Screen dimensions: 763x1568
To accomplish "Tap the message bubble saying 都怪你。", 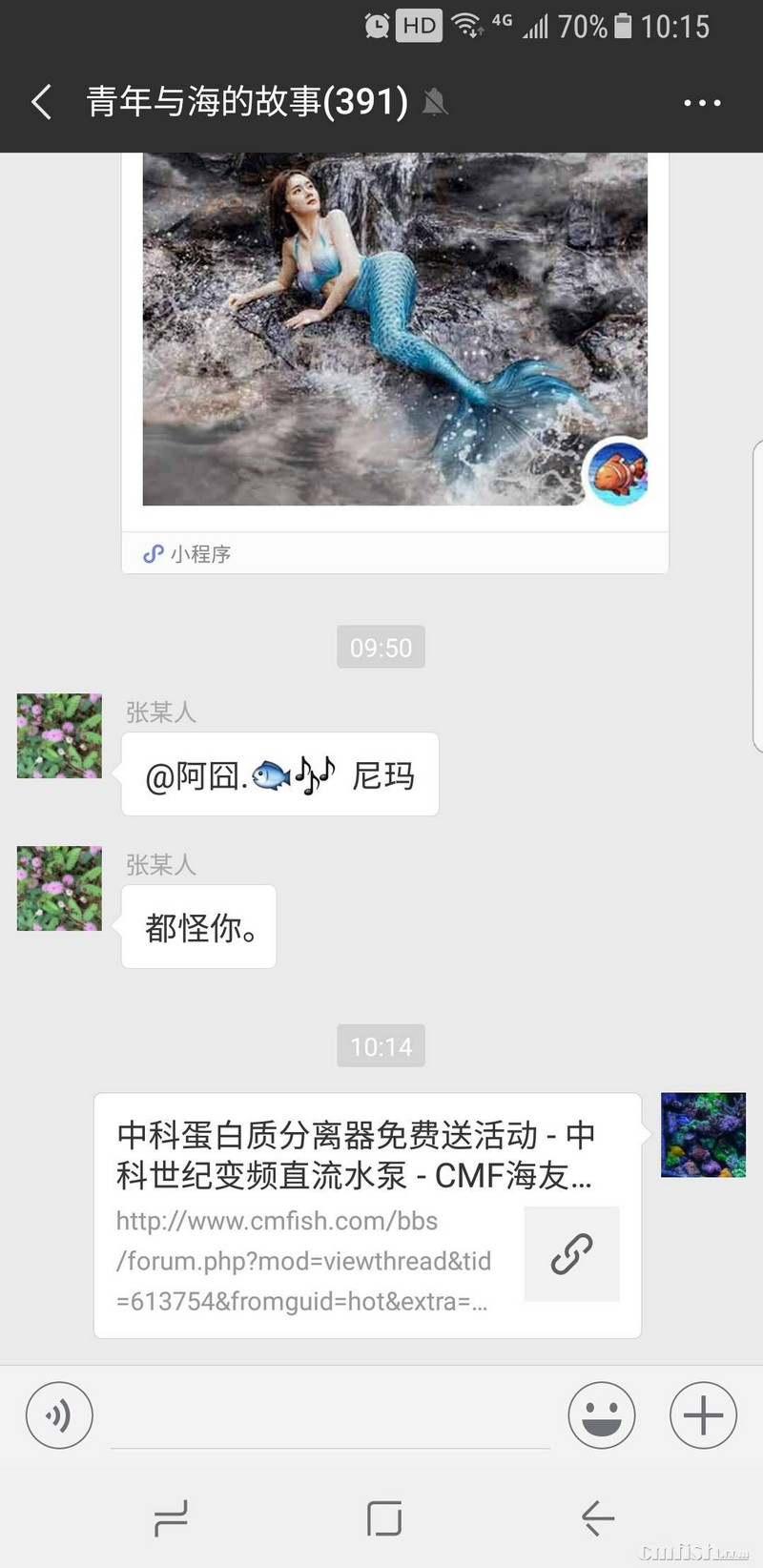I will click(x=197, y=925).
